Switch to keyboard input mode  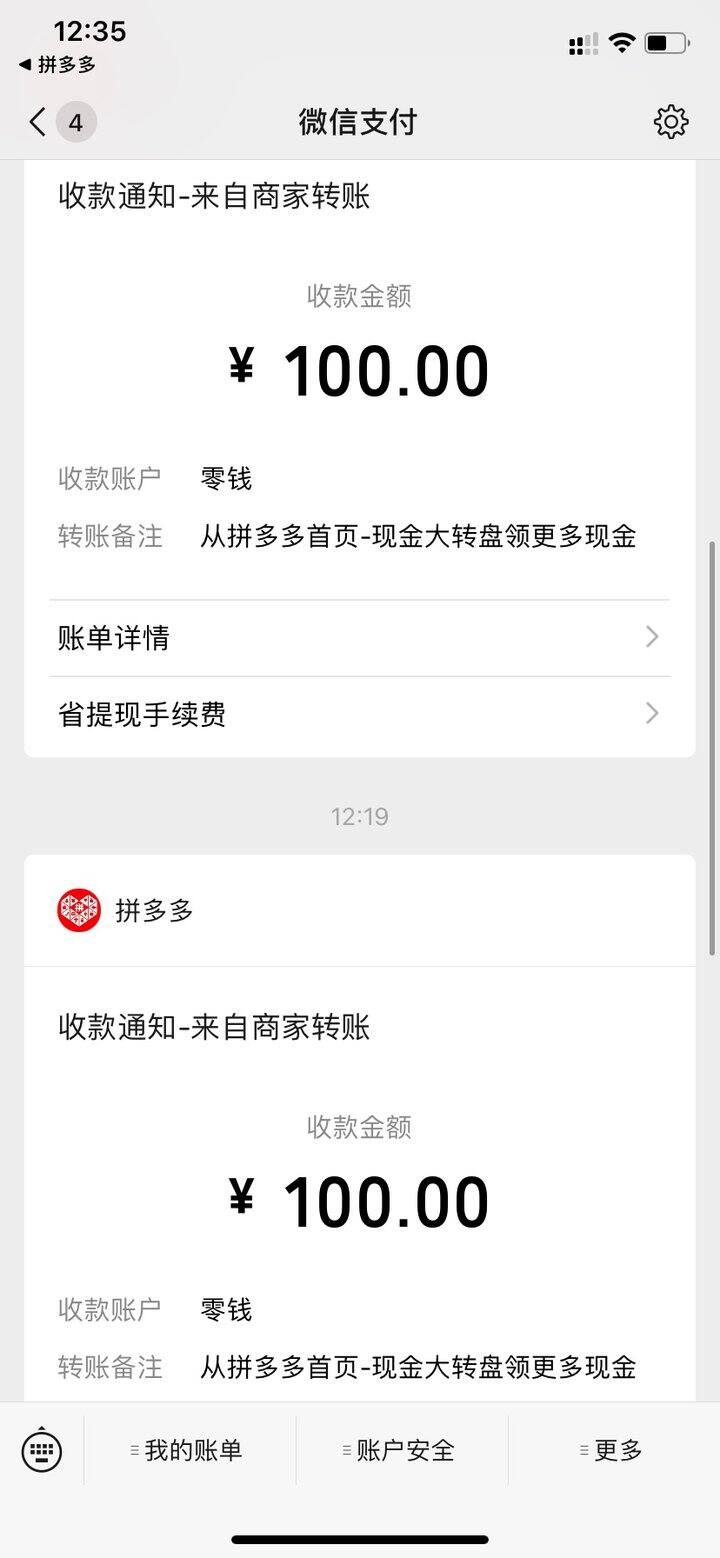click(42, 1450)
